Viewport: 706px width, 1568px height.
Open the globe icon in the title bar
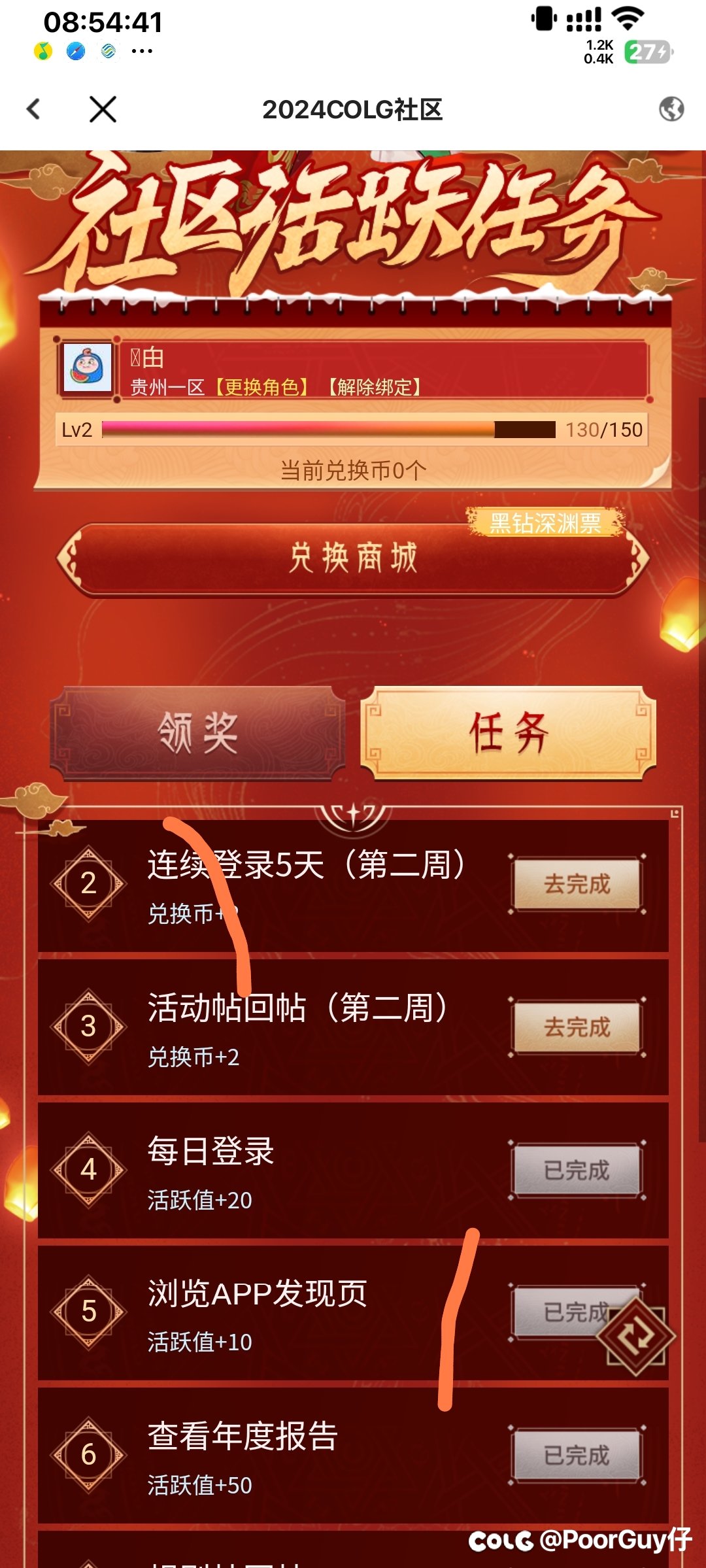tap(671, 109)
